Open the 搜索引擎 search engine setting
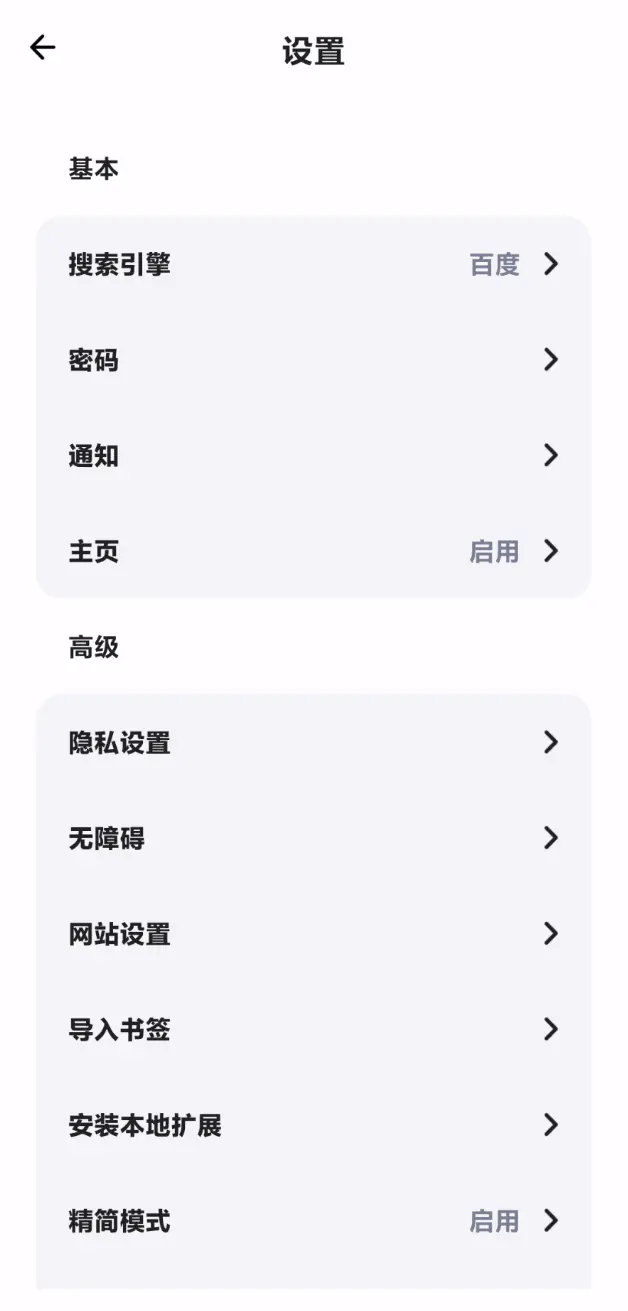This screenshot has width=628, height=1311. point(313,265)
